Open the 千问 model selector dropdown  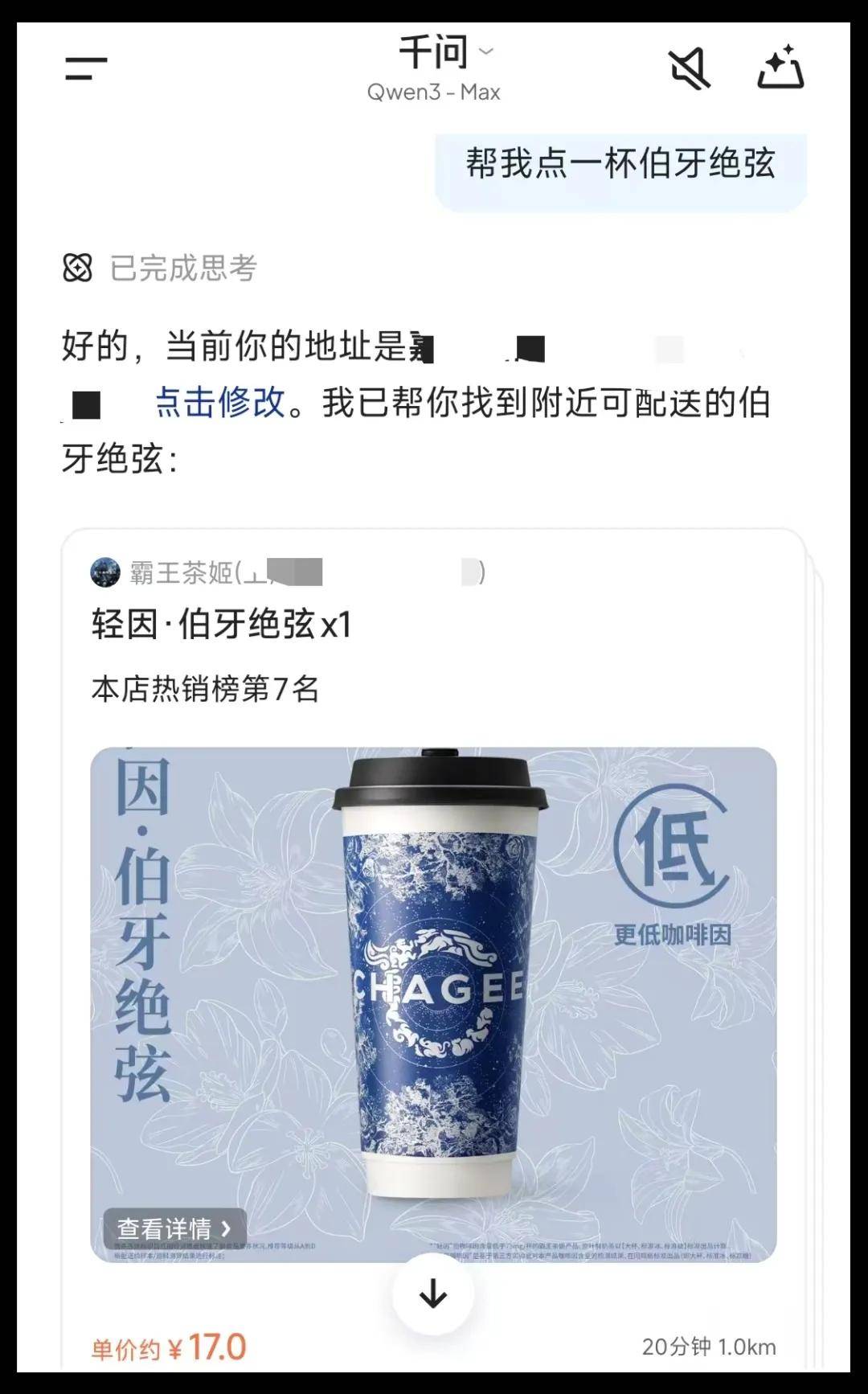point(444,54)
